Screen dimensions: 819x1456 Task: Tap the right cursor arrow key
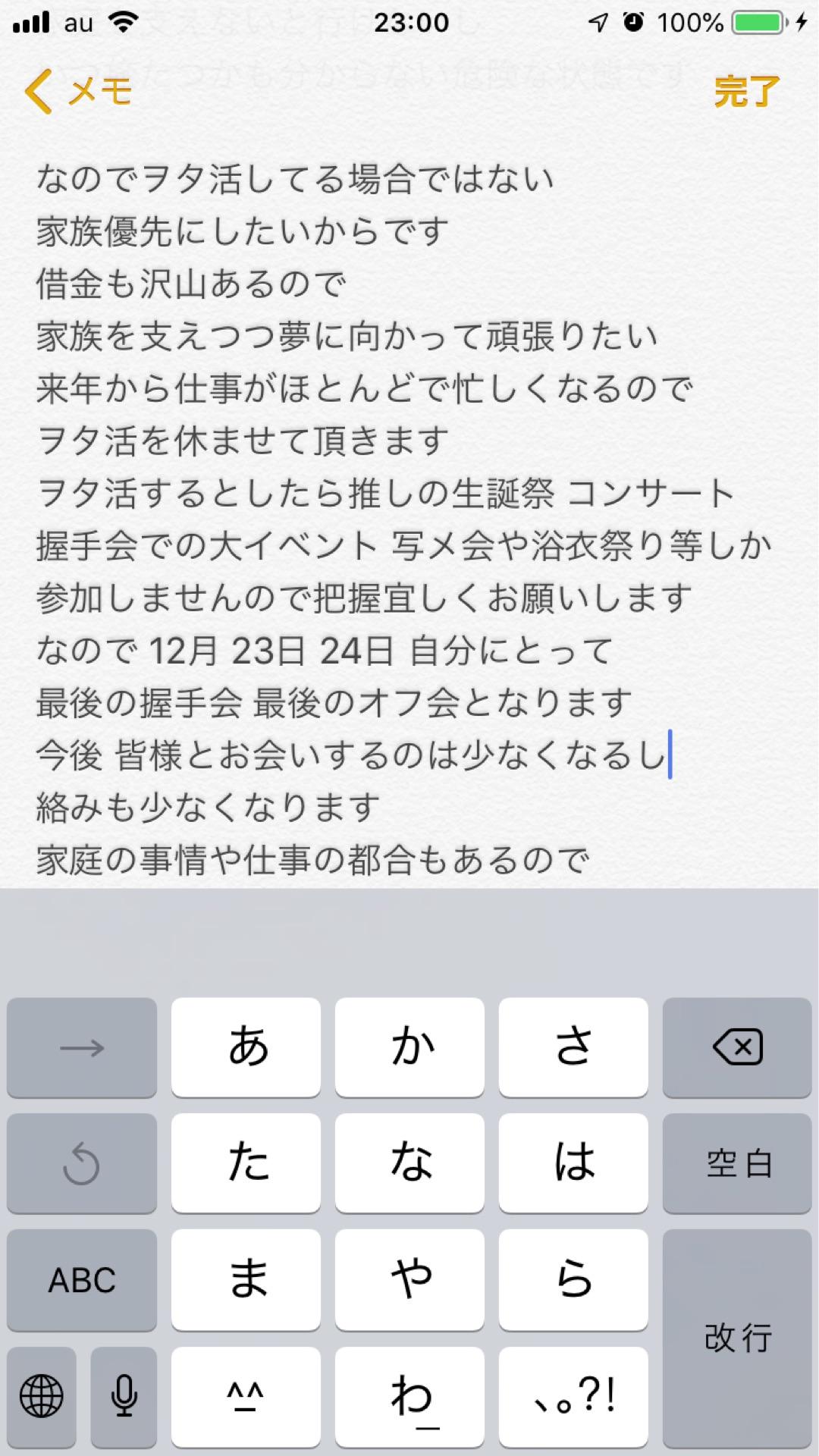[x=81, y=1048]
